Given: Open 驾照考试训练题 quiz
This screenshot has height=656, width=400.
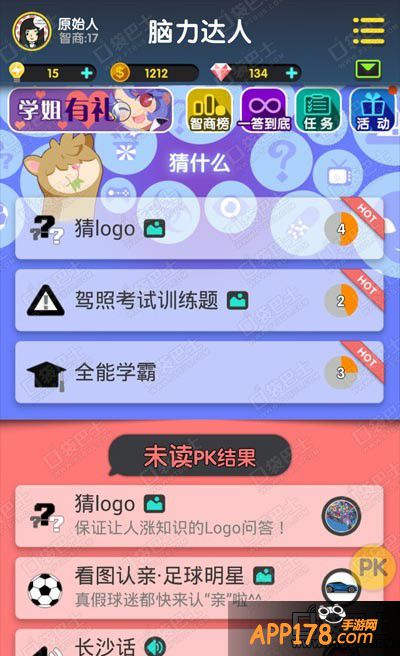Looking at the screenshot, I should [199, 300].
